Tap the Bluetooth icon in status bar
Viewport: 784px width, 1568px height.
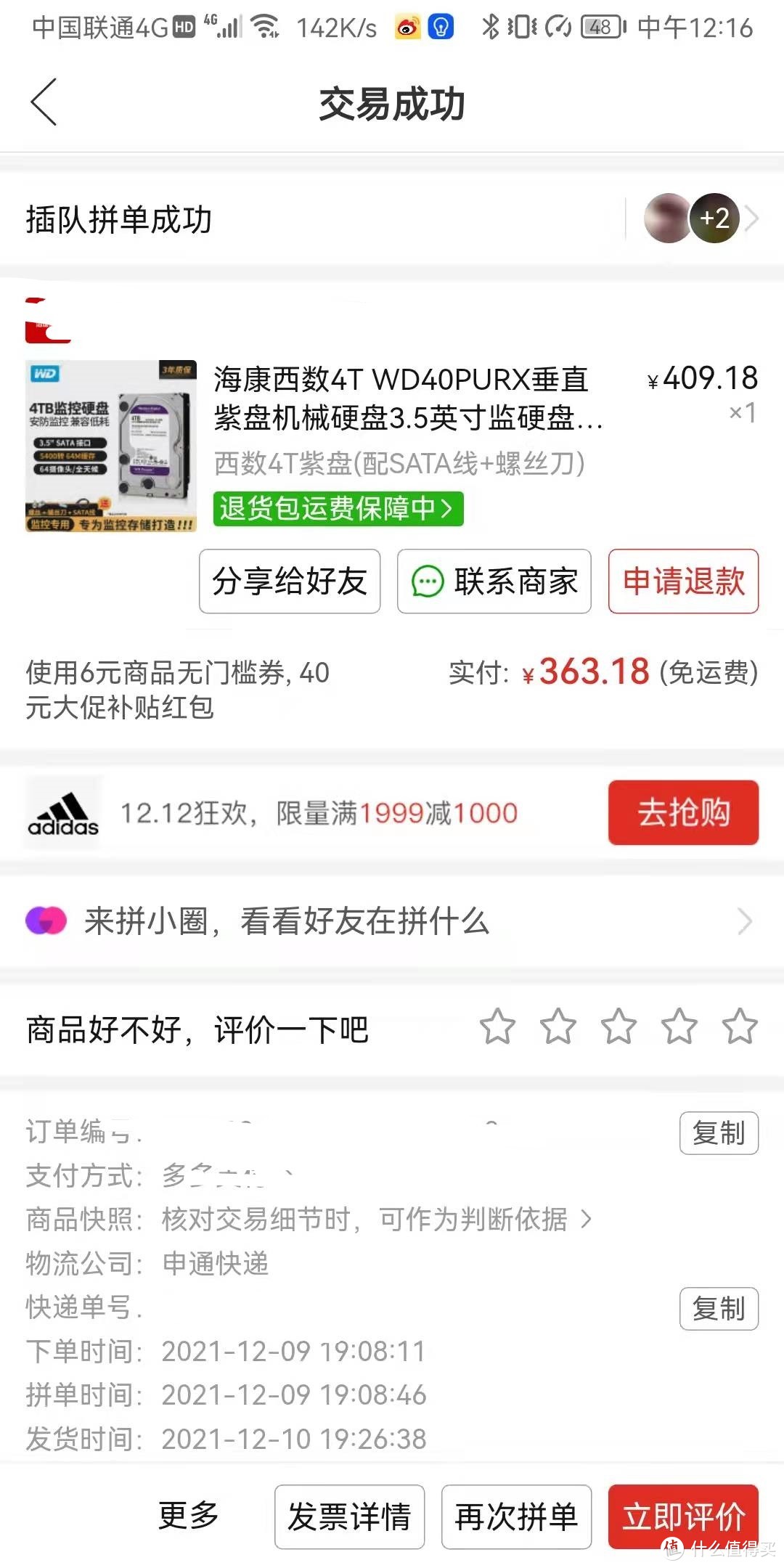[490, 26]
